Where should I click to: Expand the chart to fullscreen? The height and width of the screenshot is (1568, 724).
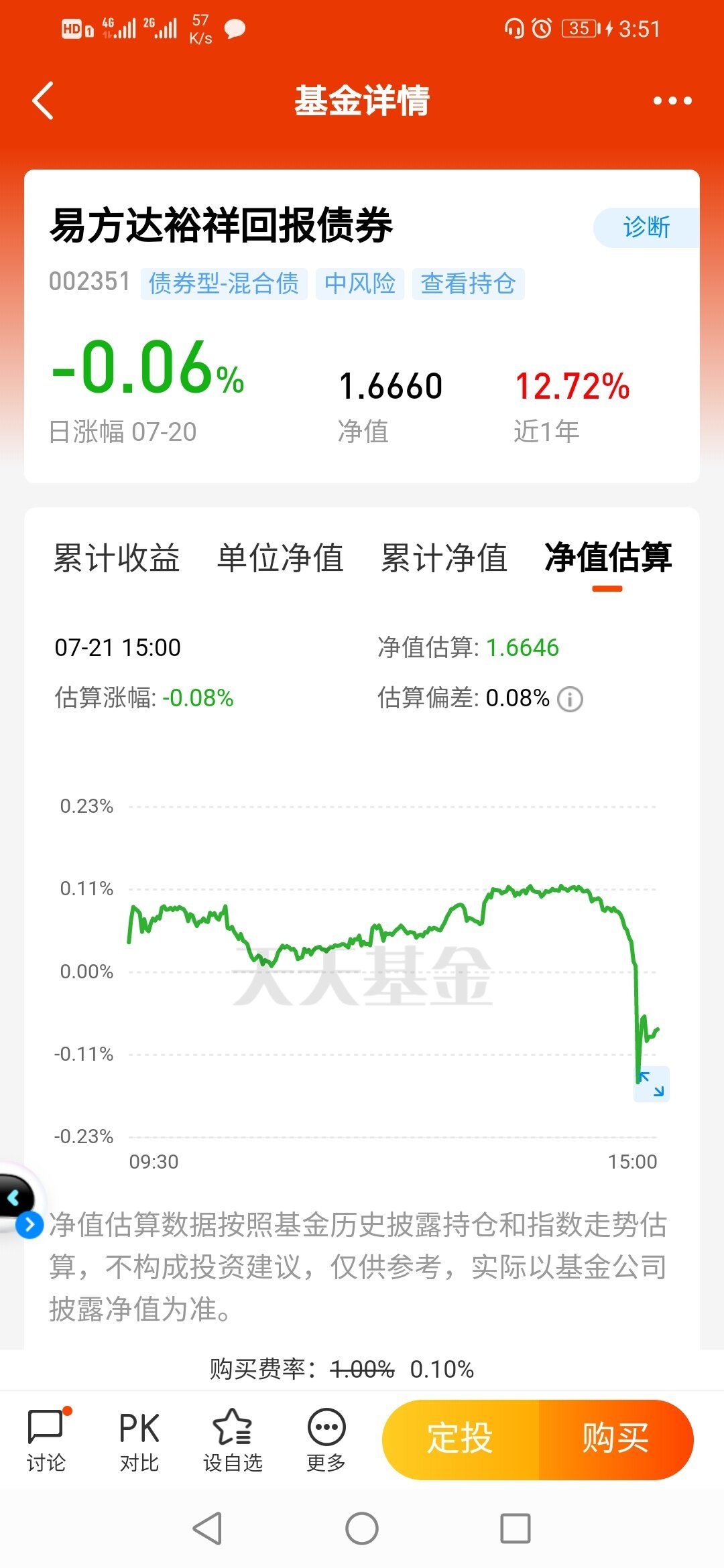point(652,1084)
